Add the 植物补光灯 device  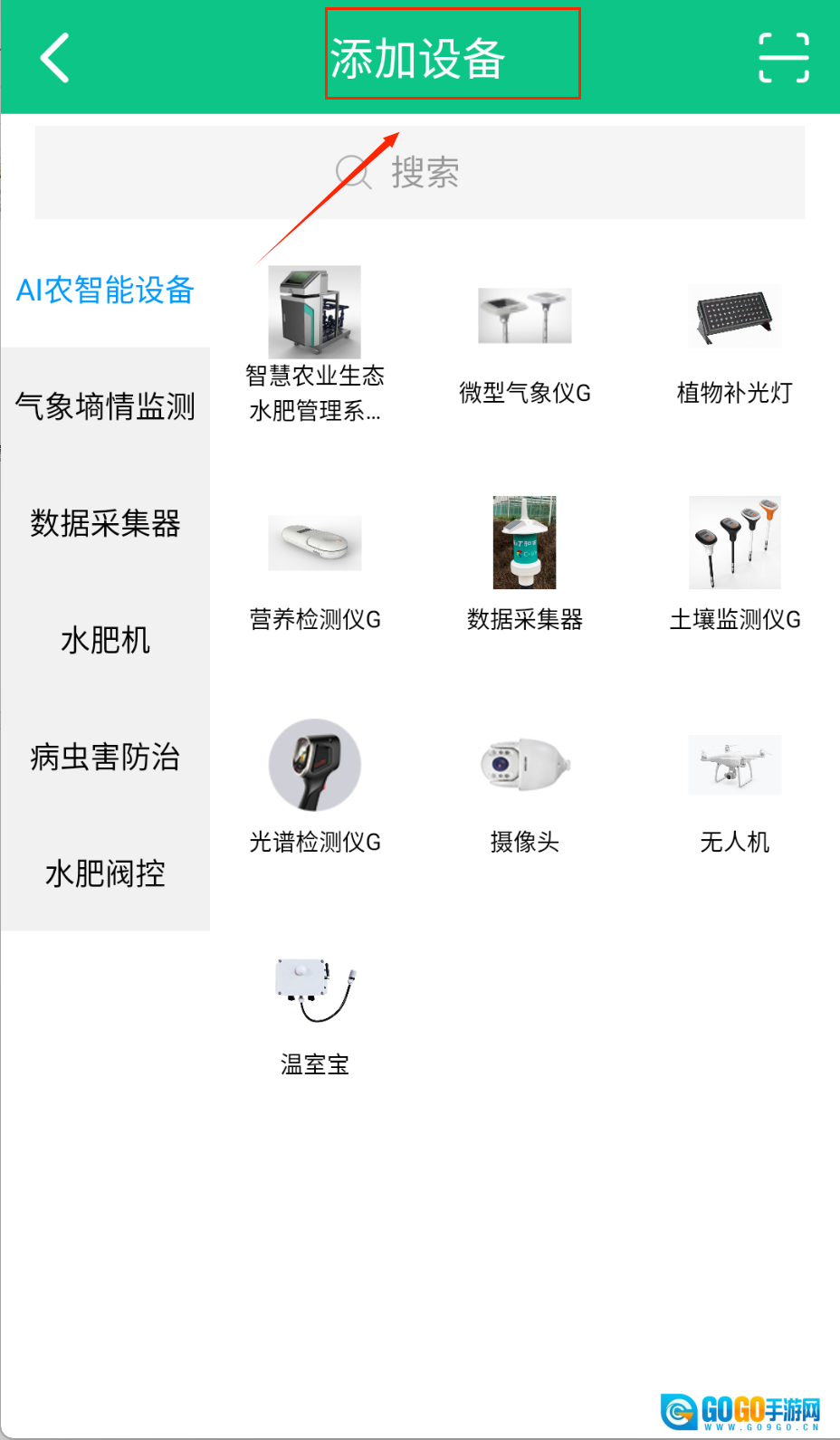734,344
